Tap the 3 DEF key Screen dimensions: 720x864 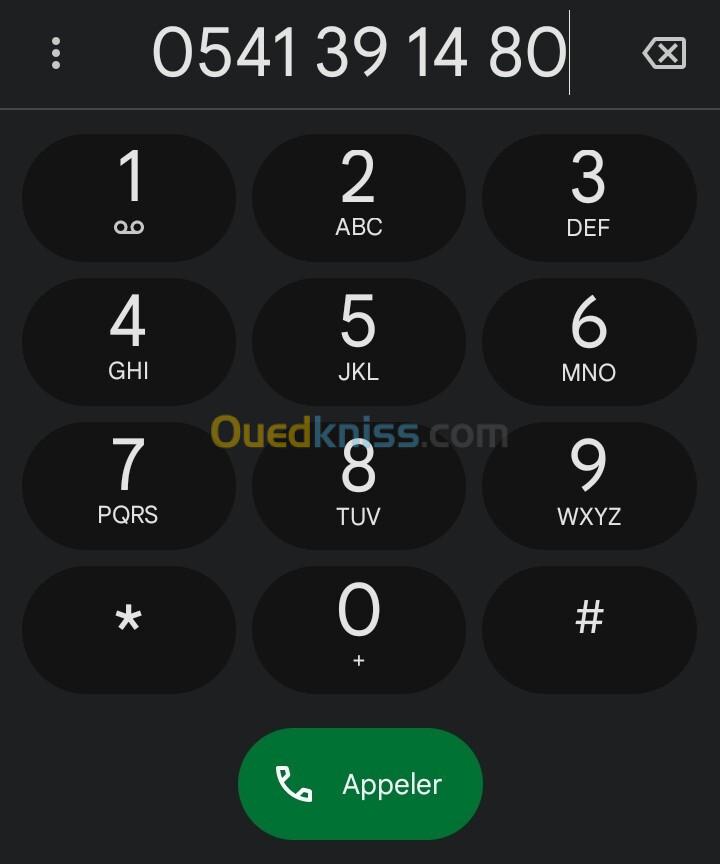589,198
